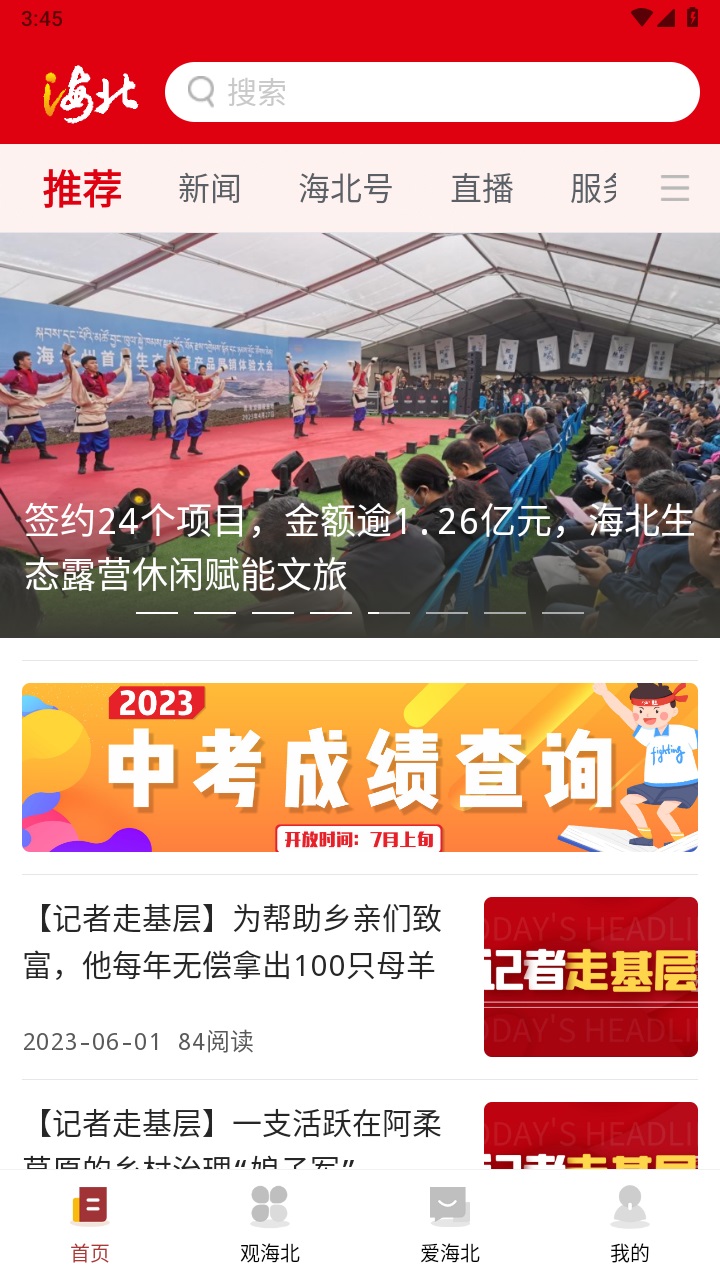Keep the 推荐 tab selected

coord(82,189)
